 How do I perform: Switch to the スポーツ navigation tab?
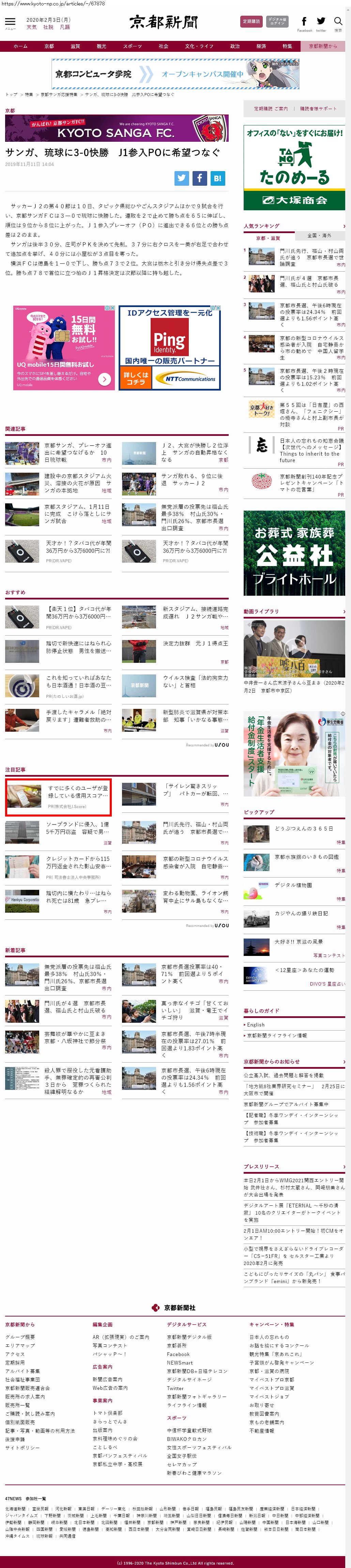tap(132, 46)
